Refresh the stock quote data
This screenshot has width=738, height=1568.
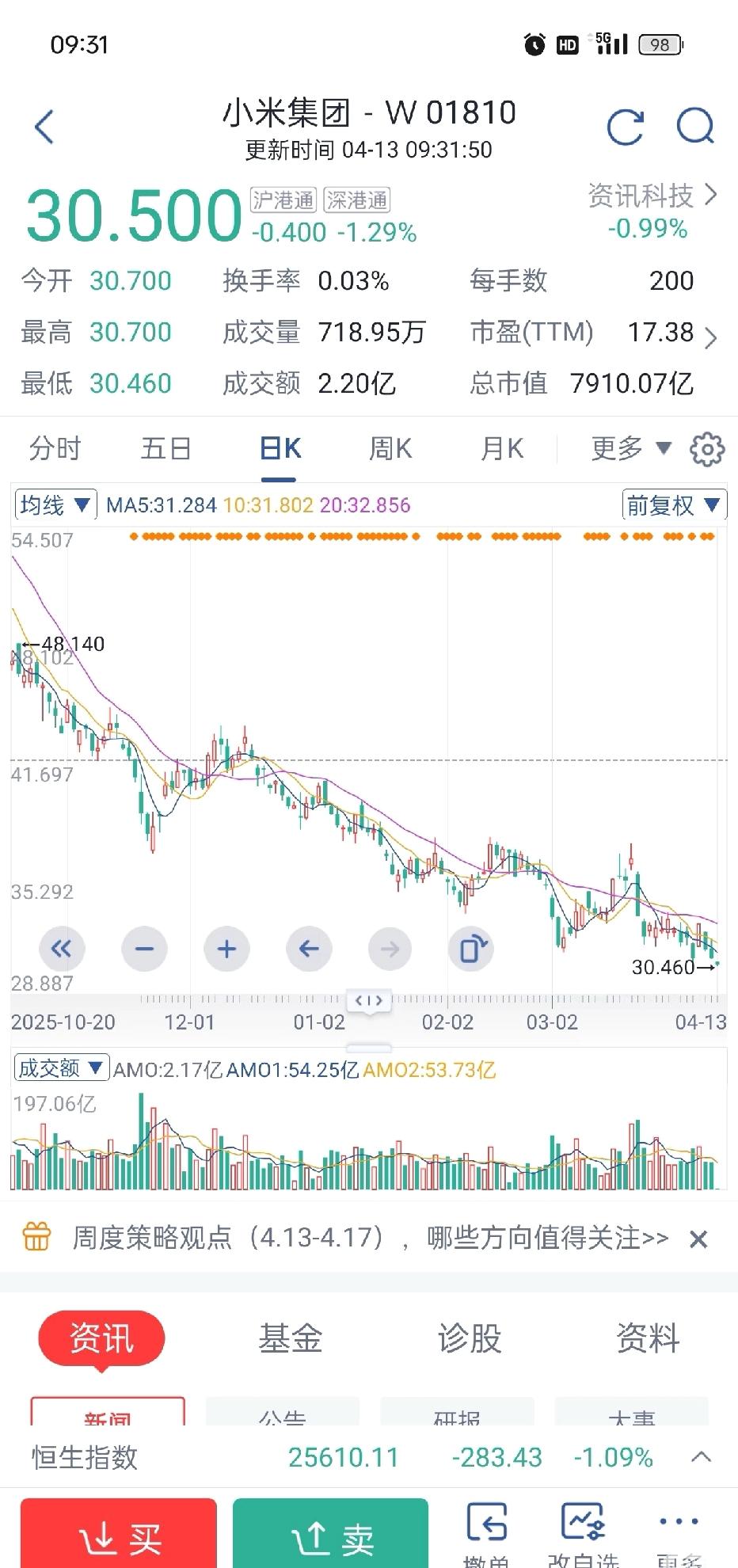click(x=626, y=127)
